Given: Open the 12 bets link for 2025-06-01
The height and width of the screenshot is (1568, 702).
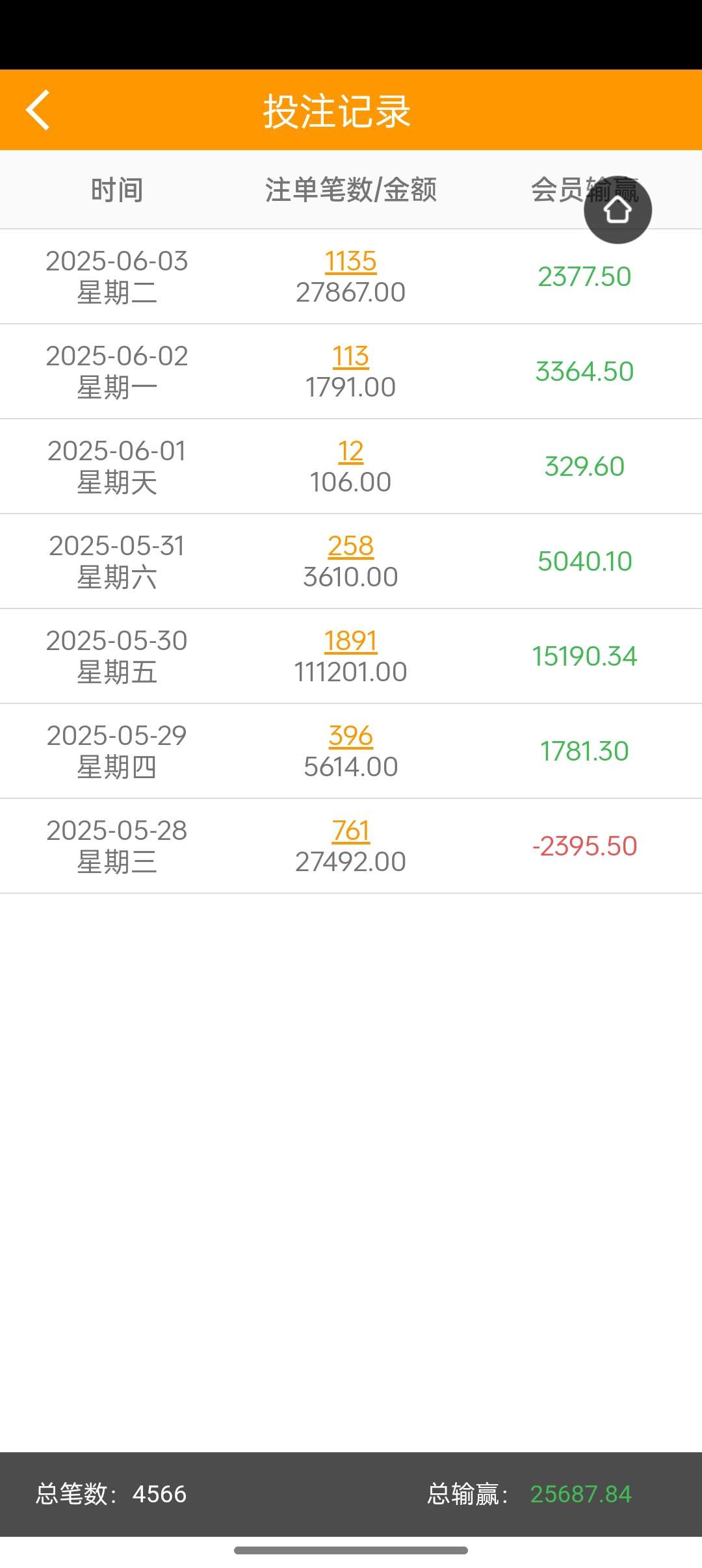Looking at the screenshot, I should point(350,451).
